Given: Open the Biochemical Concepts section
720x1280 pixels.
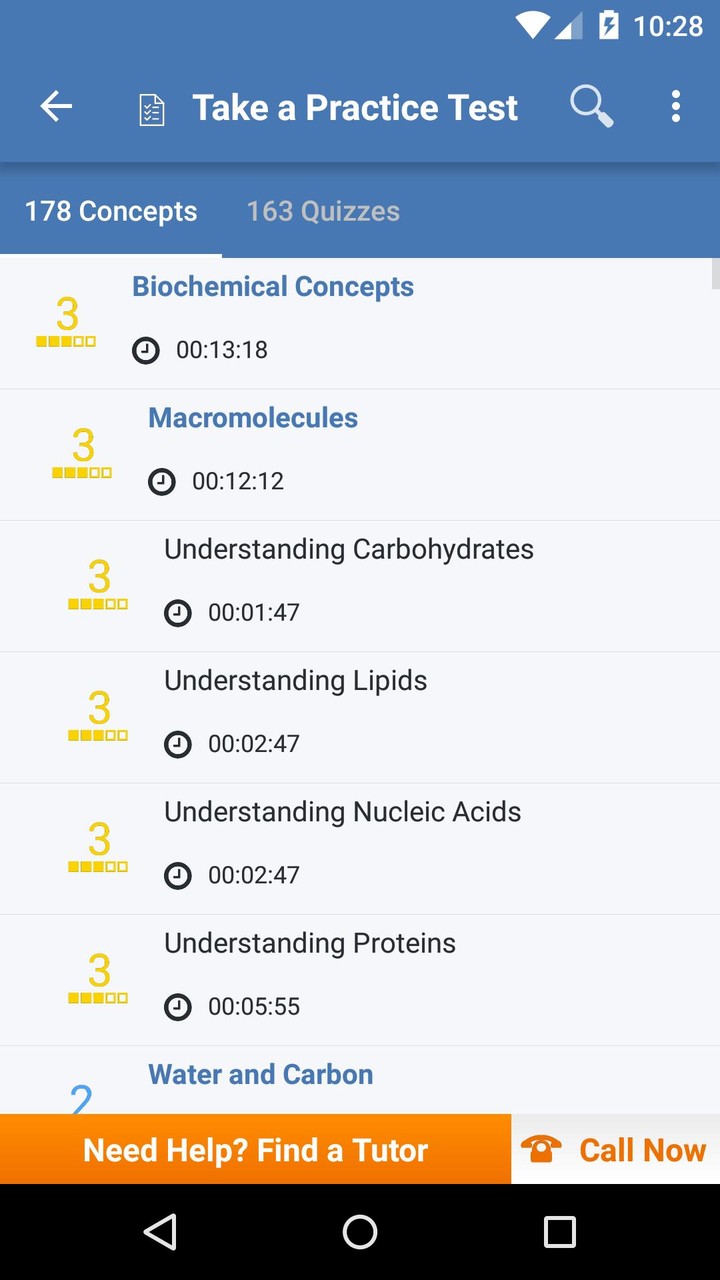Looking at the screenshot, I should coord(273,286).
